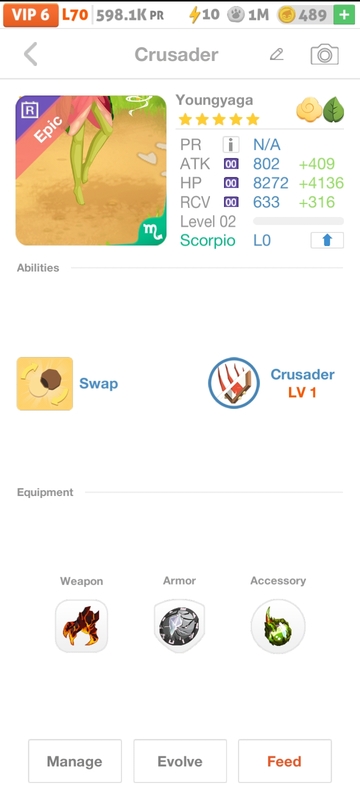Open the Manage button
Viewport: 360px width, 800px height.
point(75,761)
